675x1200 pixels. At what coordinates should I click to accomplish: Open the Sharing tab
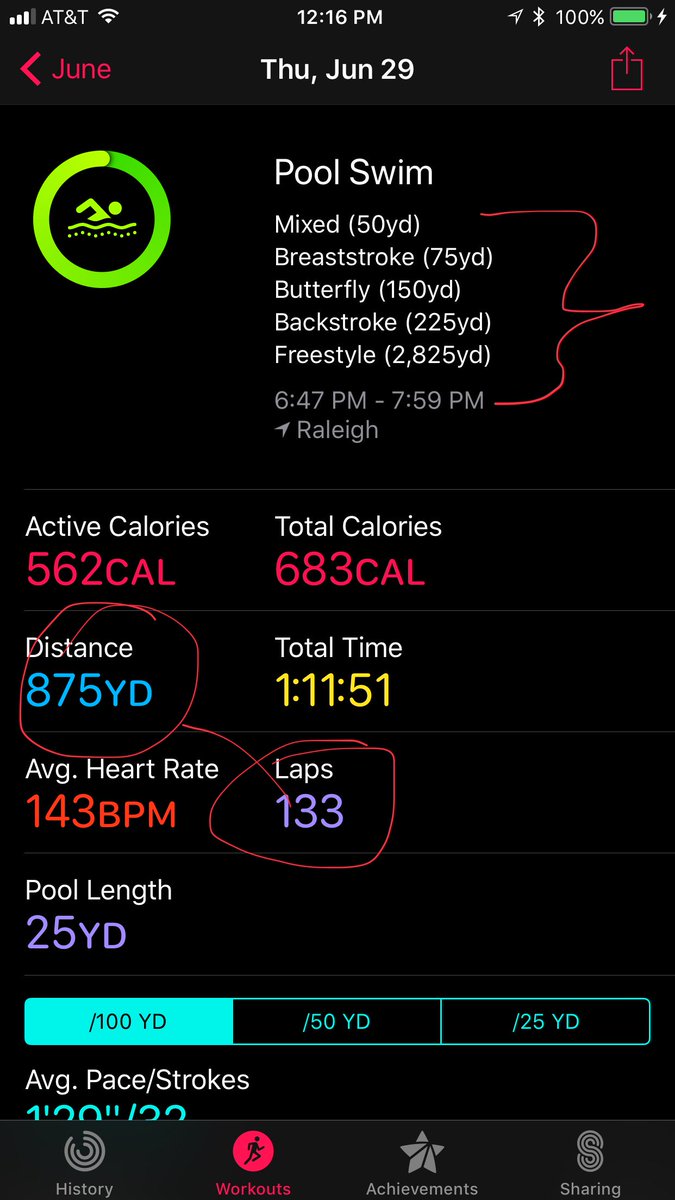[x=590, y=1162]
